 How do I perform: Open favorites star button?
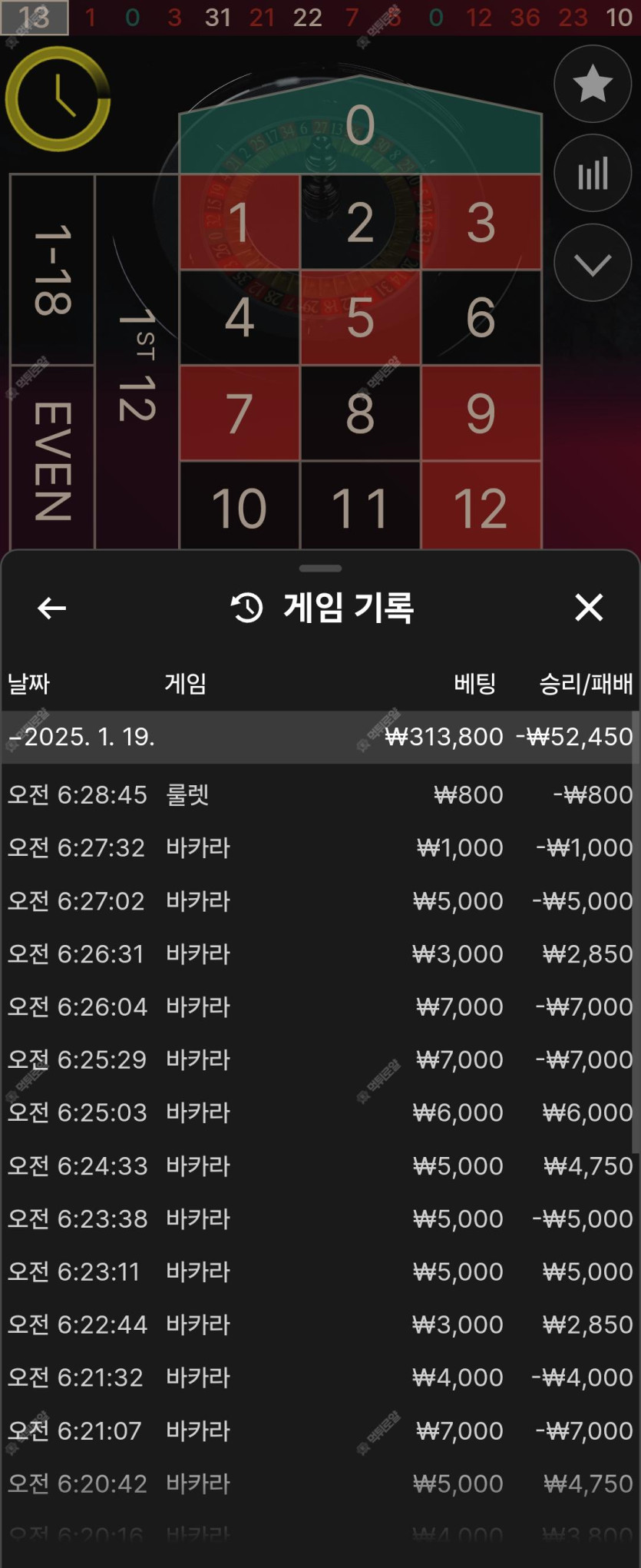[x=593, y=84]
